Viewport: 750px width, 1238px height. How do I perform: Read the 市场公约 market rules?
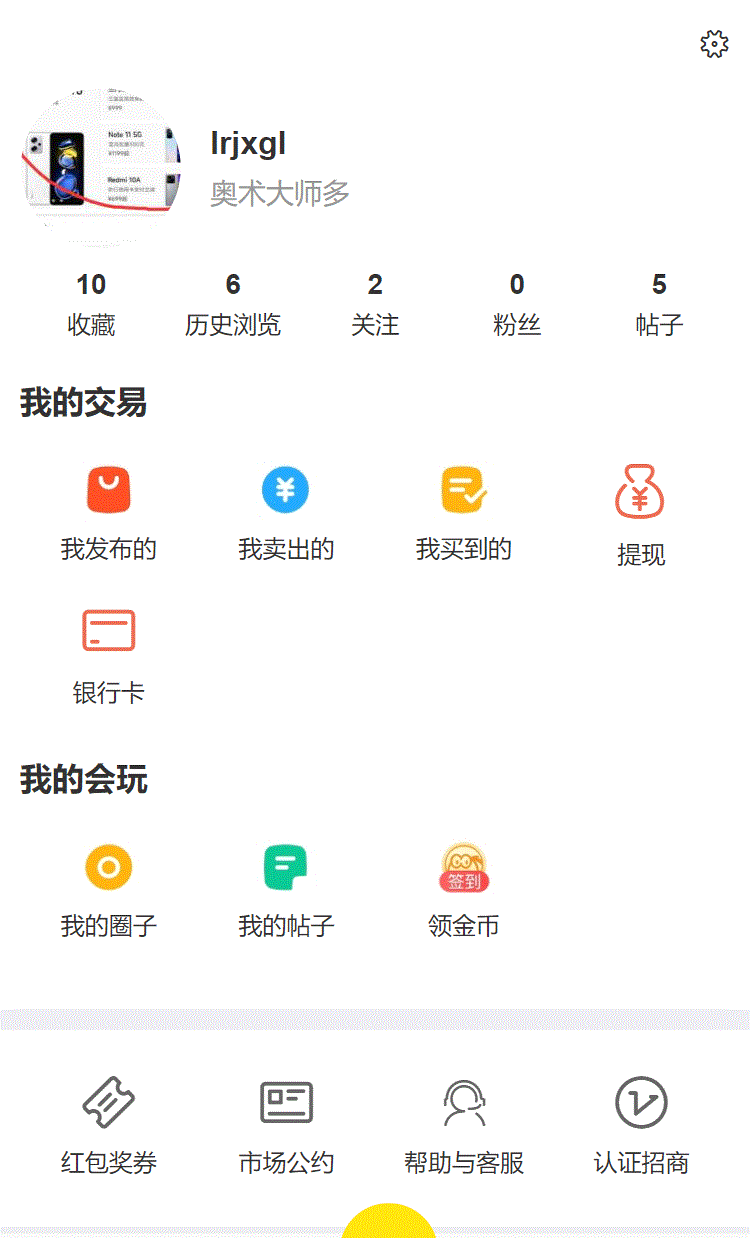tap(286, 1125)
